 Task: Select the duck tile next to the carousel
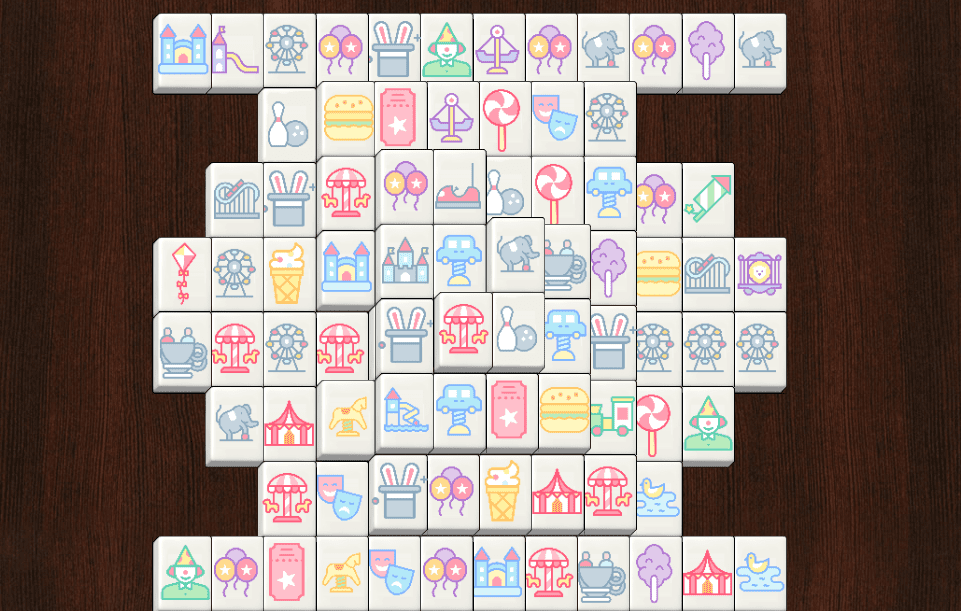pyautogui.click(x=659, y=498)
